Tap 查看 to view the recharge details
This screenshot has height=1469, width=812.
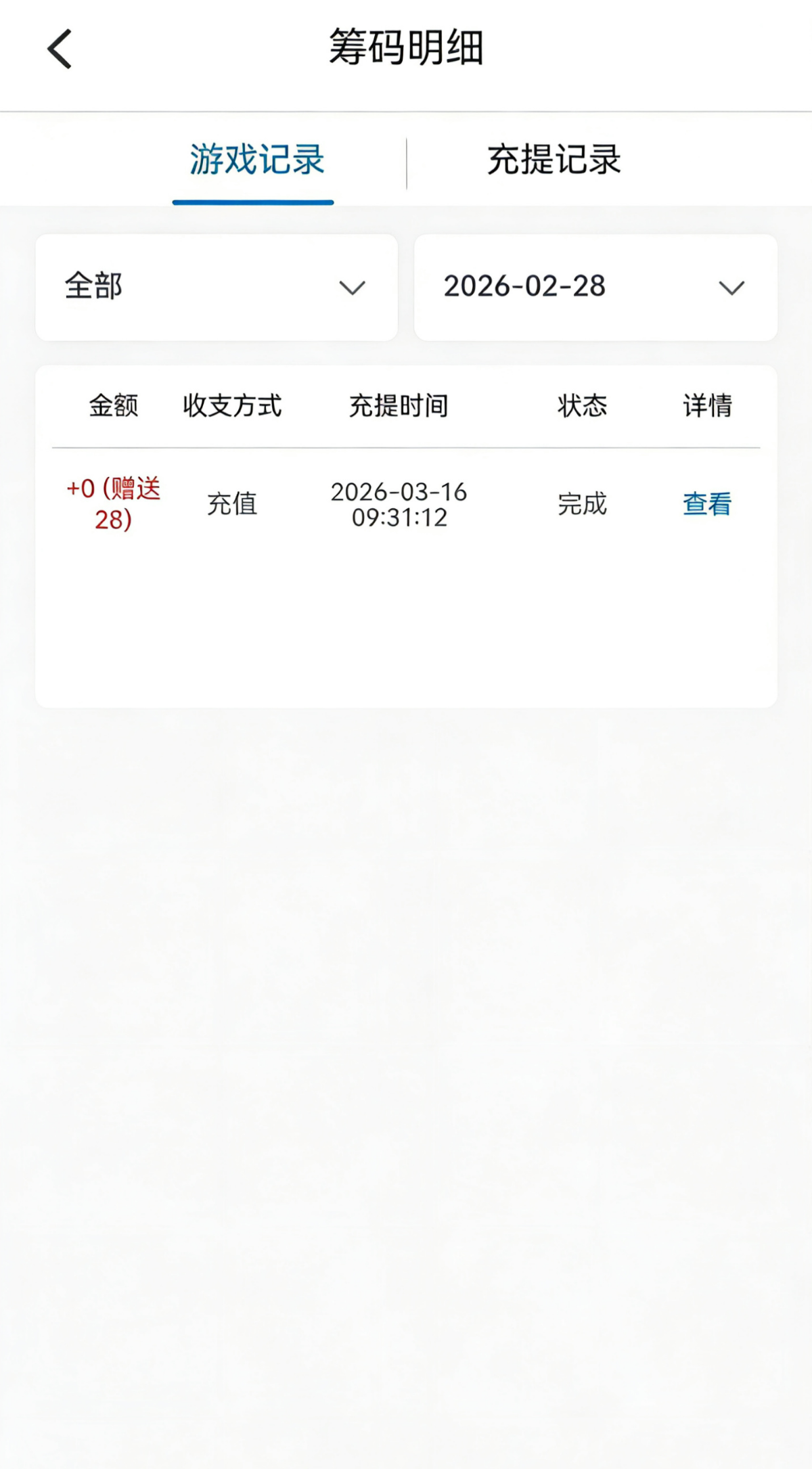(707, 504)
